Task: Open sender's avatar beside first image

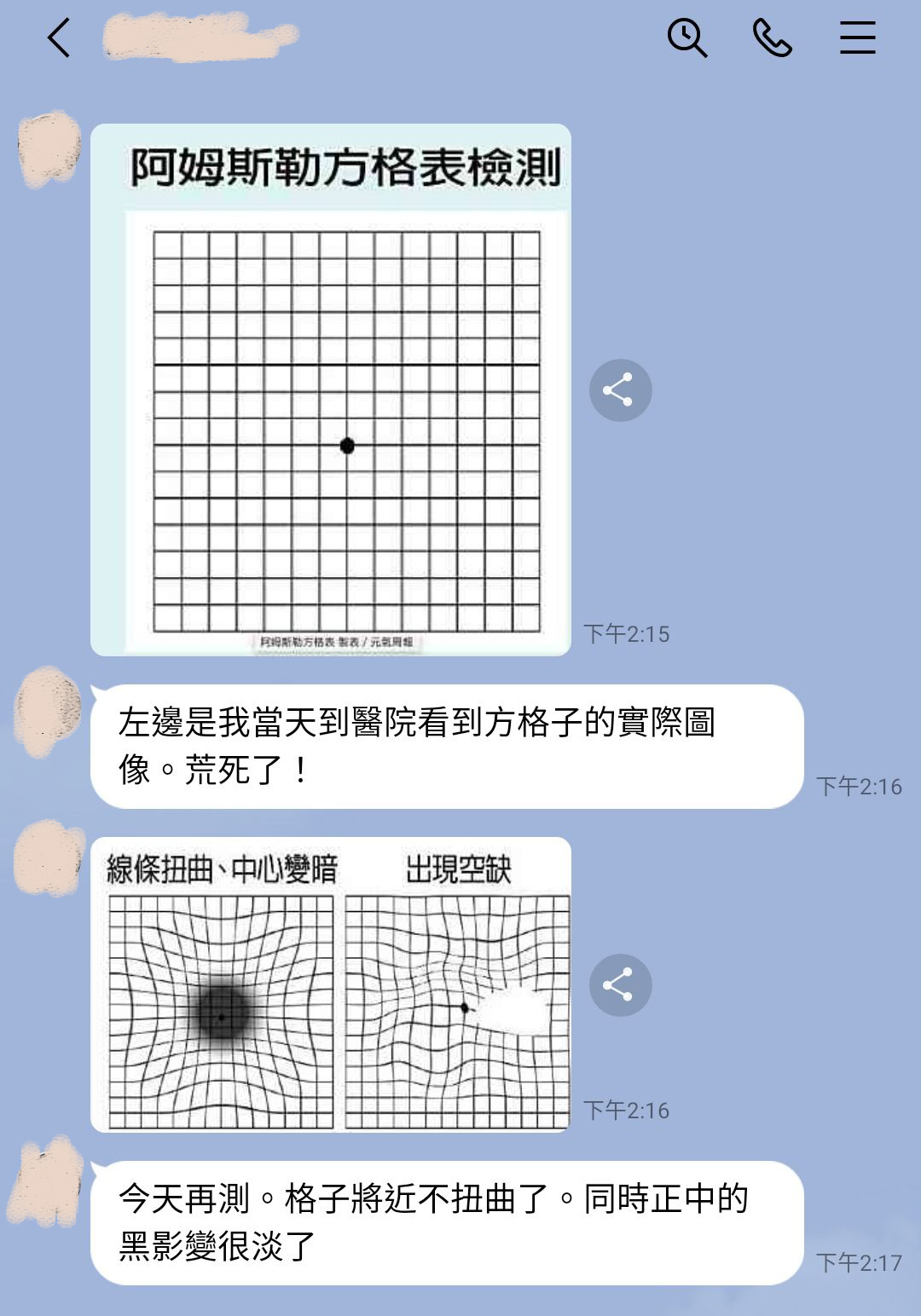Action: 49,149
